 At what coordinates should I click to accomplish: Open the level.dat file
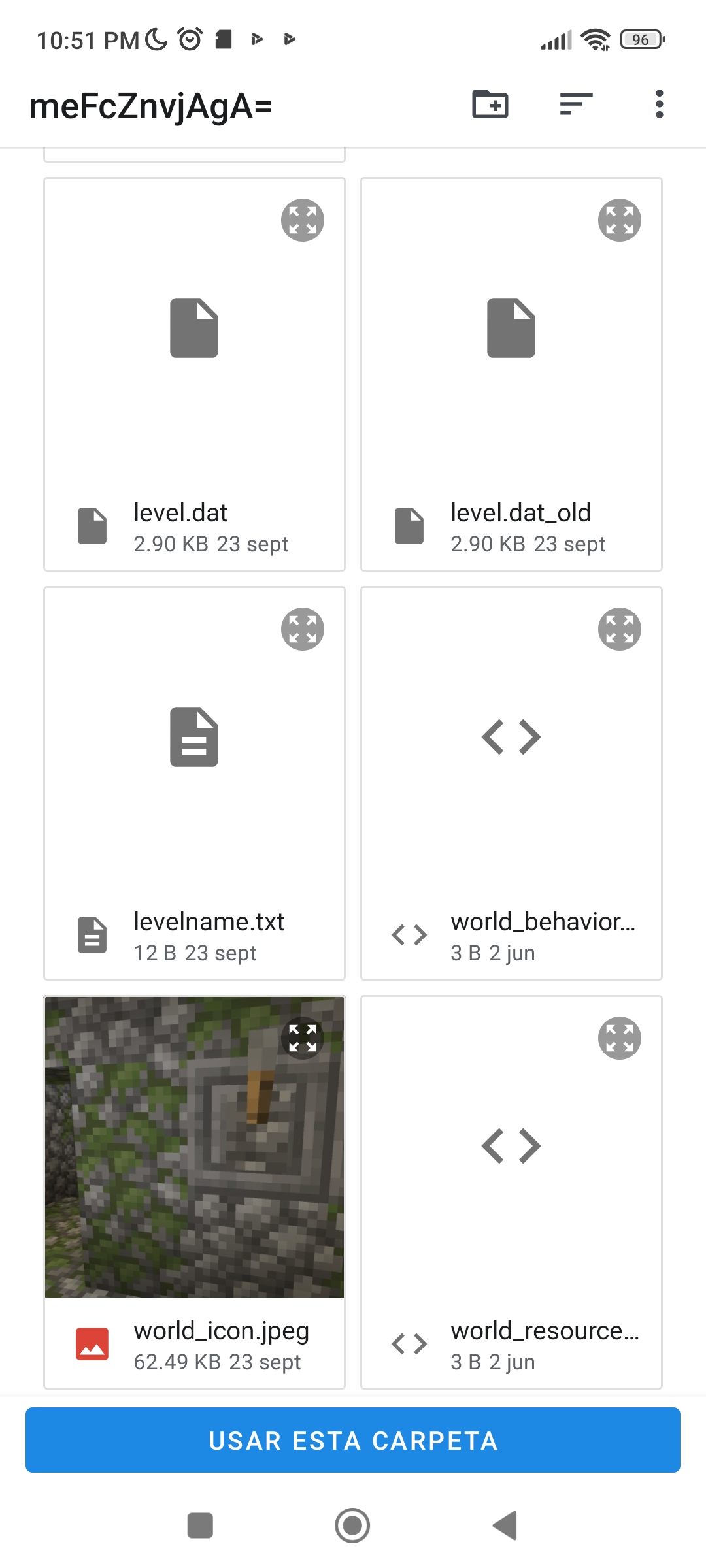pos(194,374)
